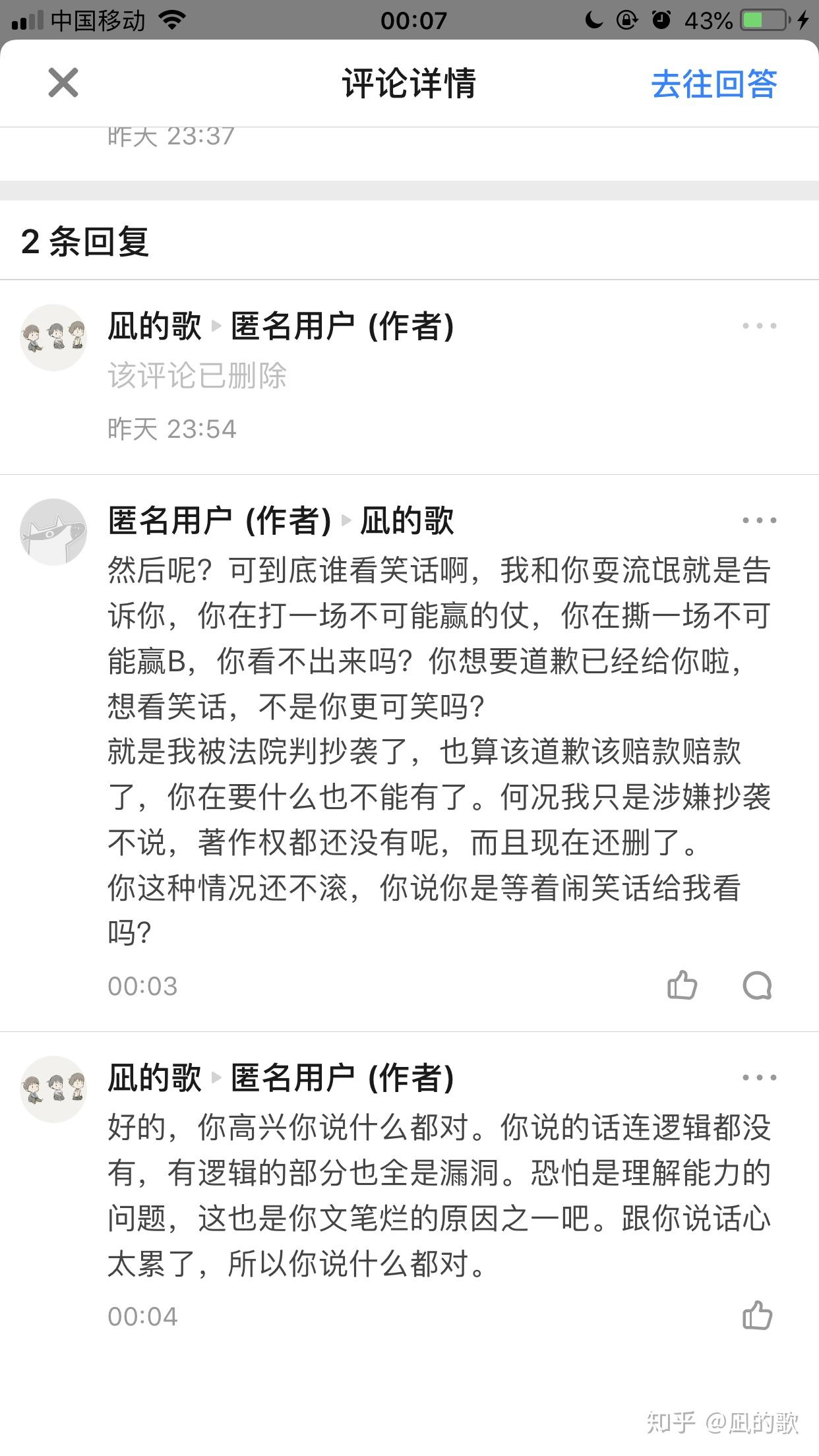This screenshot has width=819, height=1456.
Task: Open the overflow menu on the 00:03 reply
Action: click(759, 520)
